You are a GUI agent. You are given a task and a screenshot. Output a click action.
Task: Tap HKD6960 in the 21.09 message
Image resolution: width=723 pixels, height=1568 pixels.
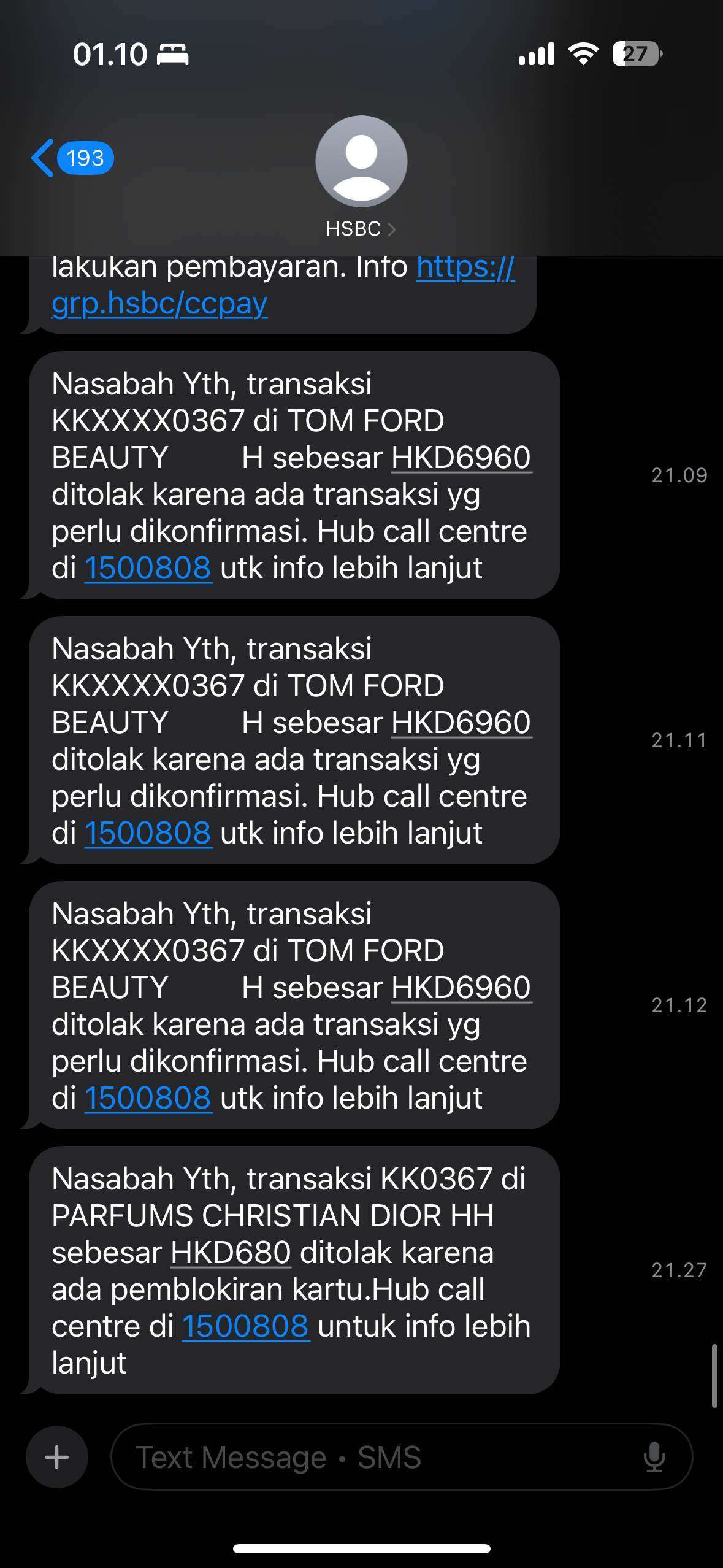tap(461, 457)
